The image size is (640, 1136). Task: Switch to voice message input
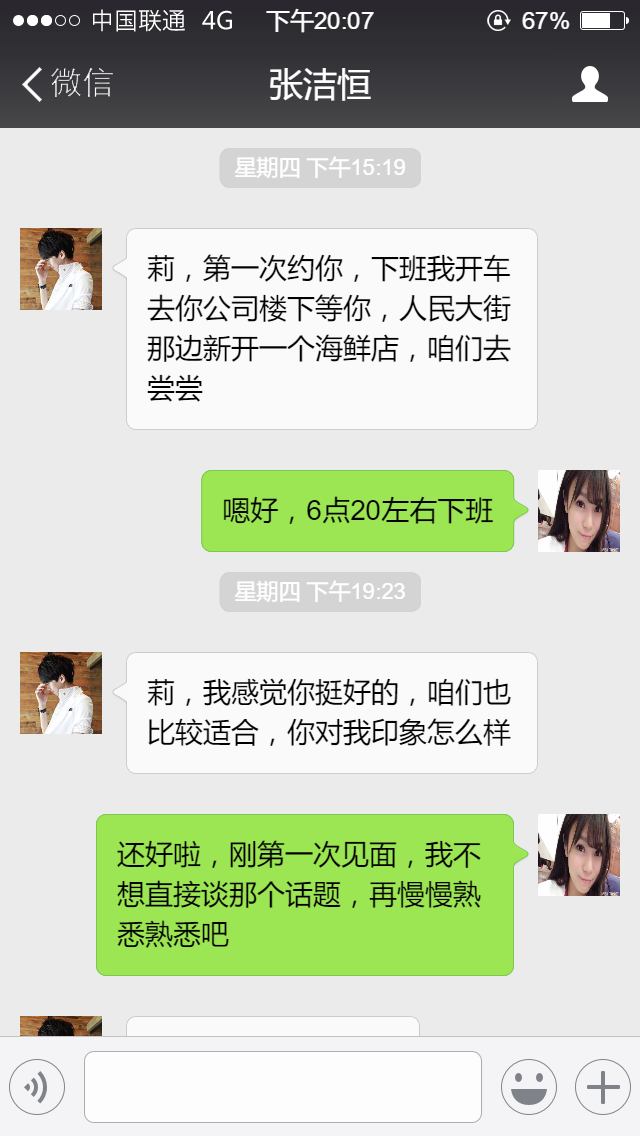(37, 1086)
